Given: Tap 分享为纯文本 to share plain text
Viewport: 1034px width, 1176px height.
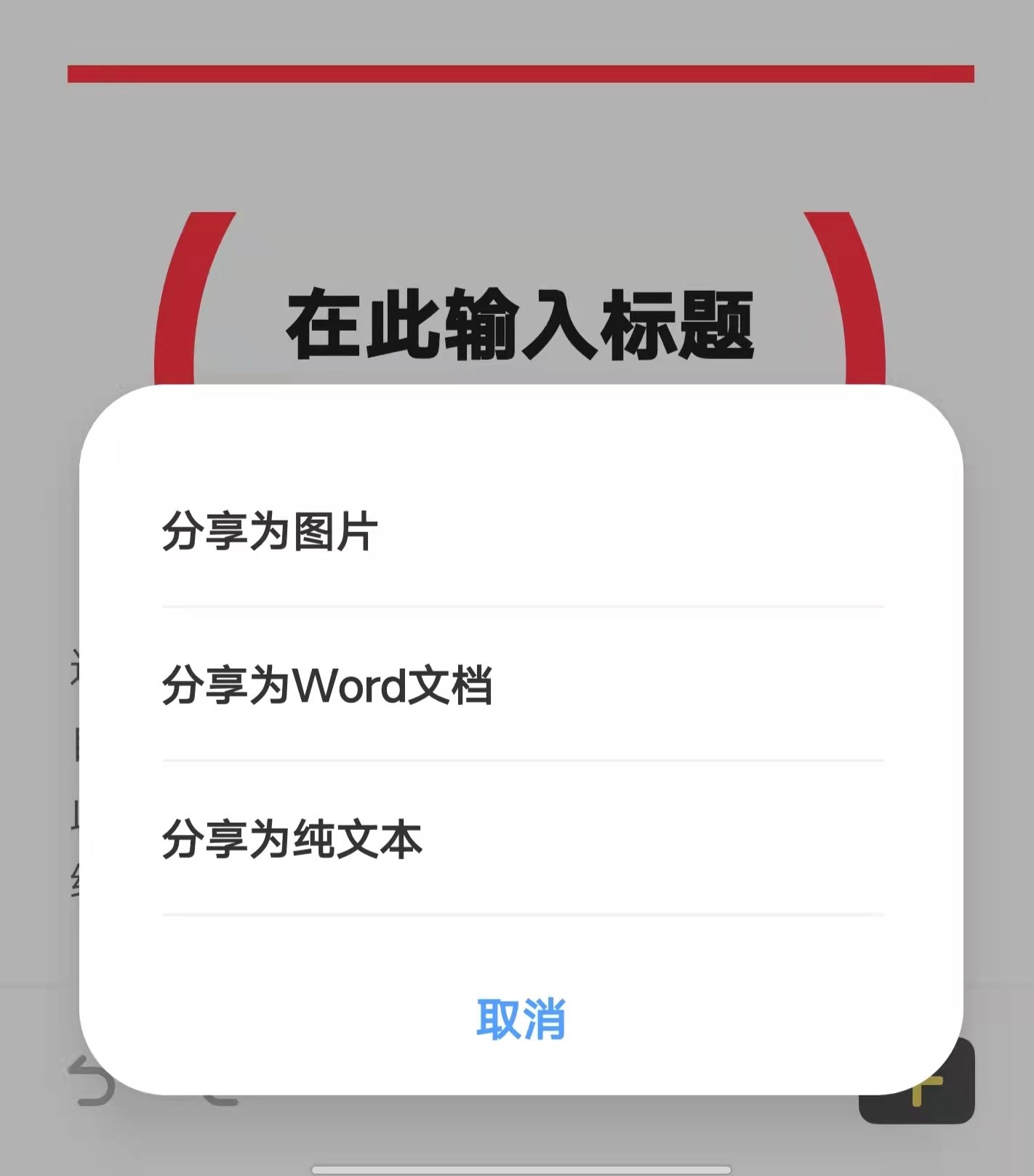Looking at the screenshot, I should (x=292, y=839).
